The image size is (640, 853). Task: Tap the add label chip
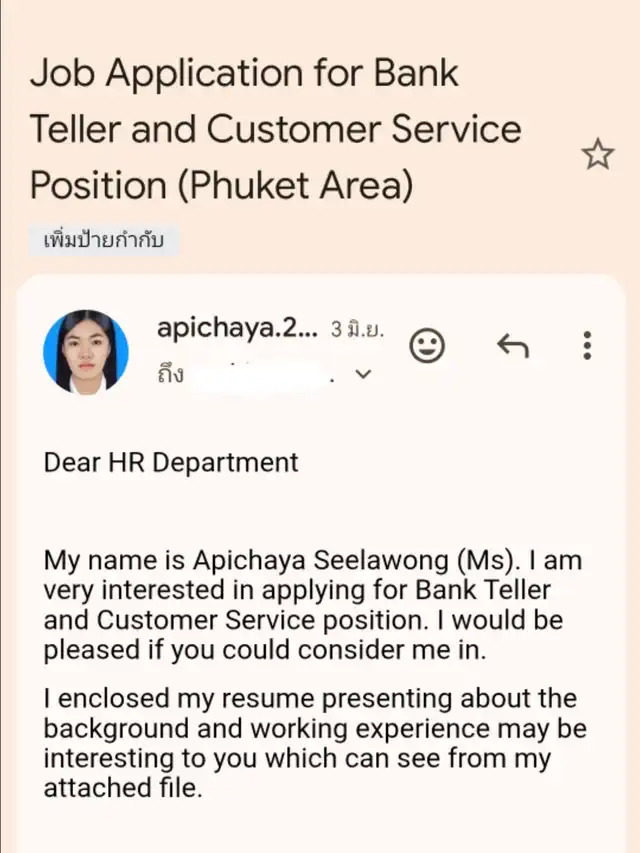(104, 241)
